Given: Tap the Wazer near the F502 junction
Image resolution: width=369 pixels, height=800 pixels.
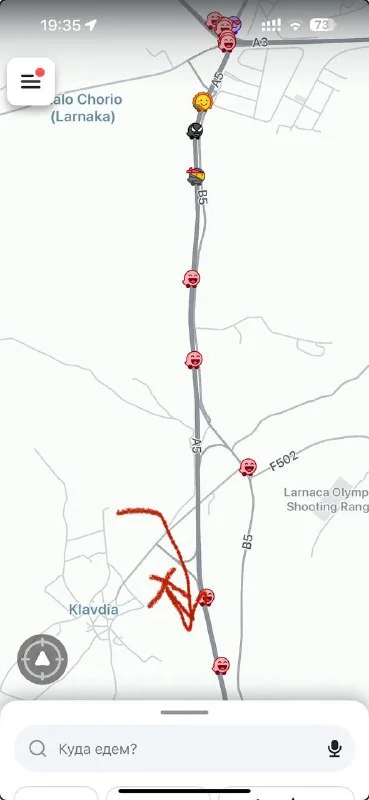Looking at the screenshot, I should tap(248, 467).
